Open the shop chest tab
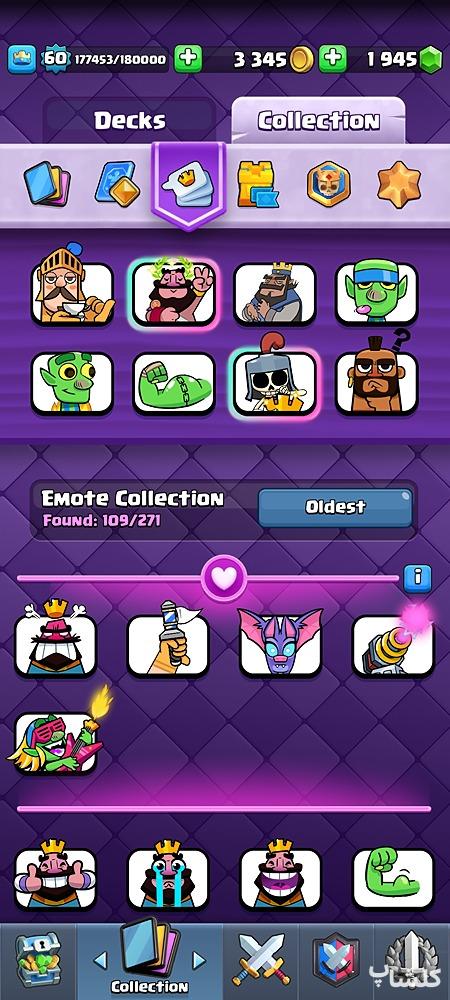The width and height of the screenshot is (450, 1000). 38,961
